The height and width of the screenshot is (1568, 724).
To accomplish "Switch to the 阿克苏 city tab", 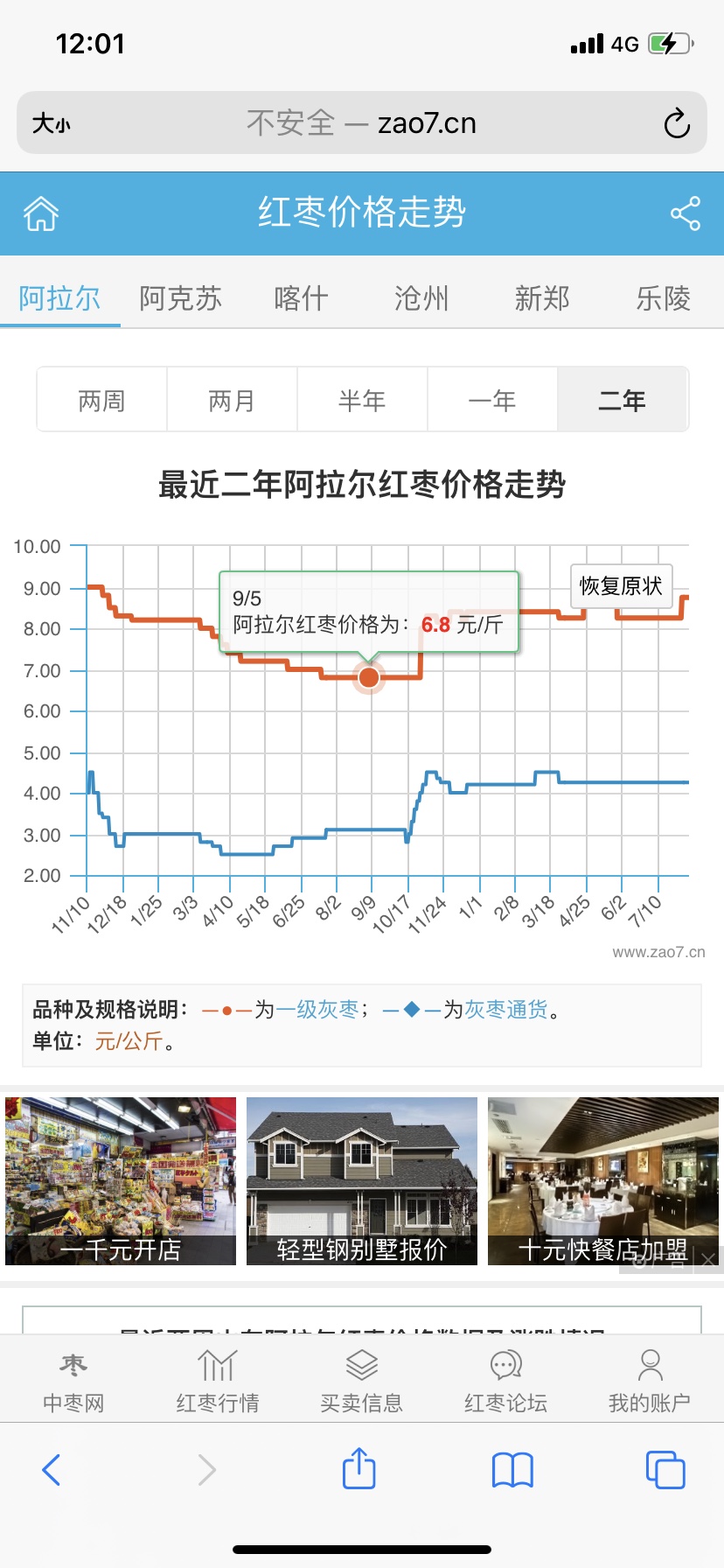I will tap(180, 298).
